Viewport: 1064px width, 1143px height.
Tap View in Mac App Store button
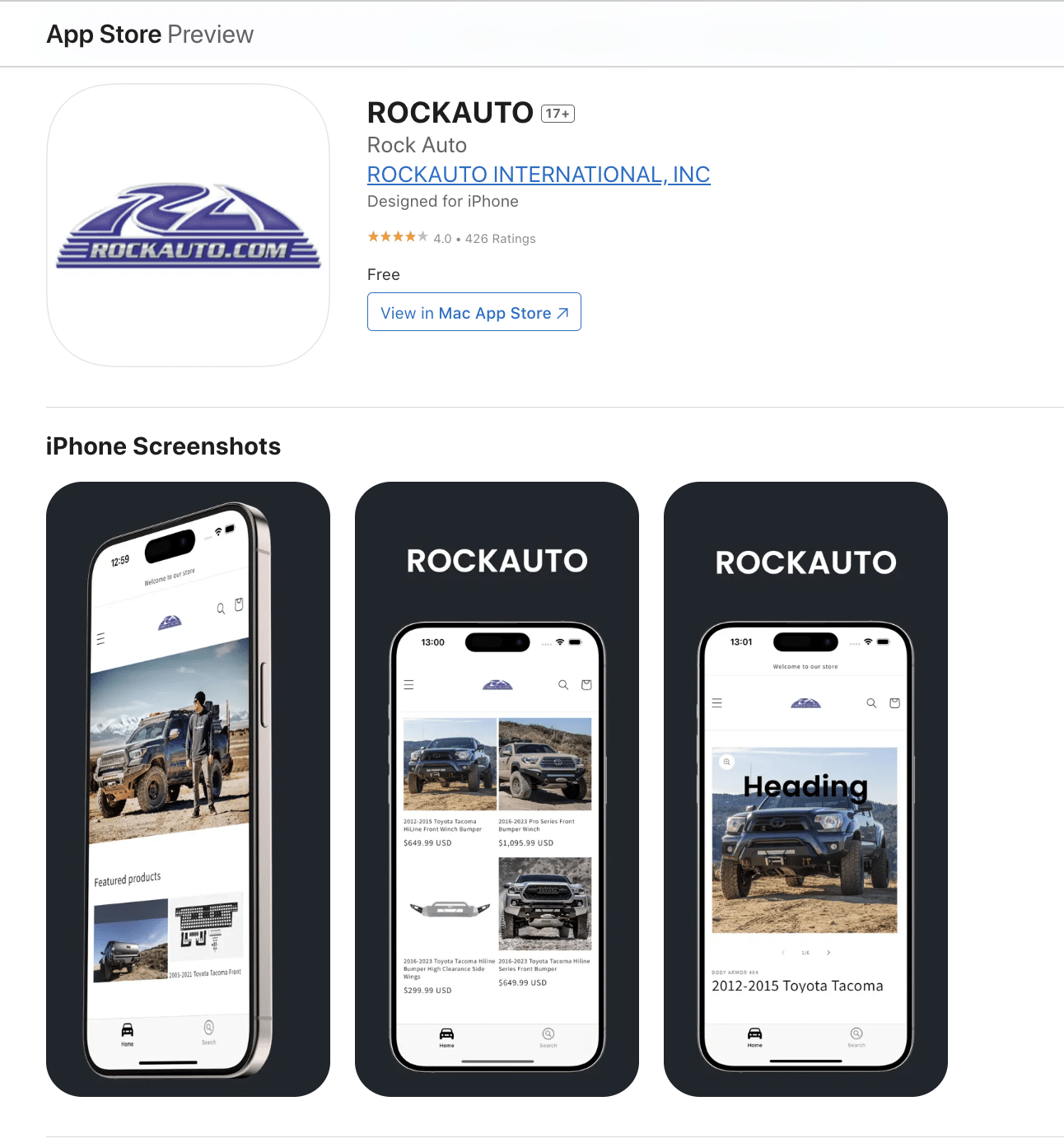[474, 312]
